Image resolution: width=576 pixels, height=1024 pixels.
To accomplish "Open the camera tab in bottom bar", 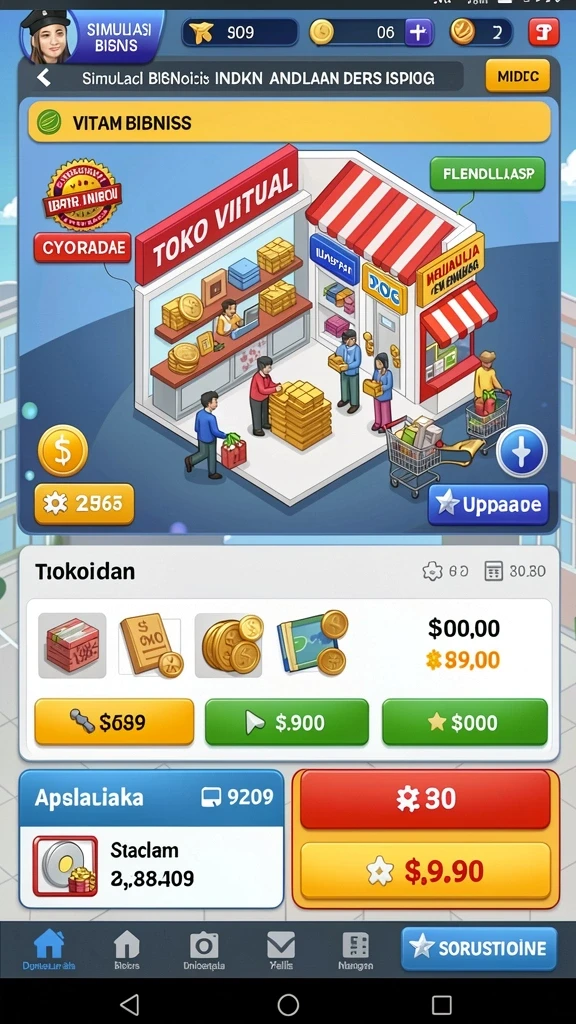I will click(204, 950).
